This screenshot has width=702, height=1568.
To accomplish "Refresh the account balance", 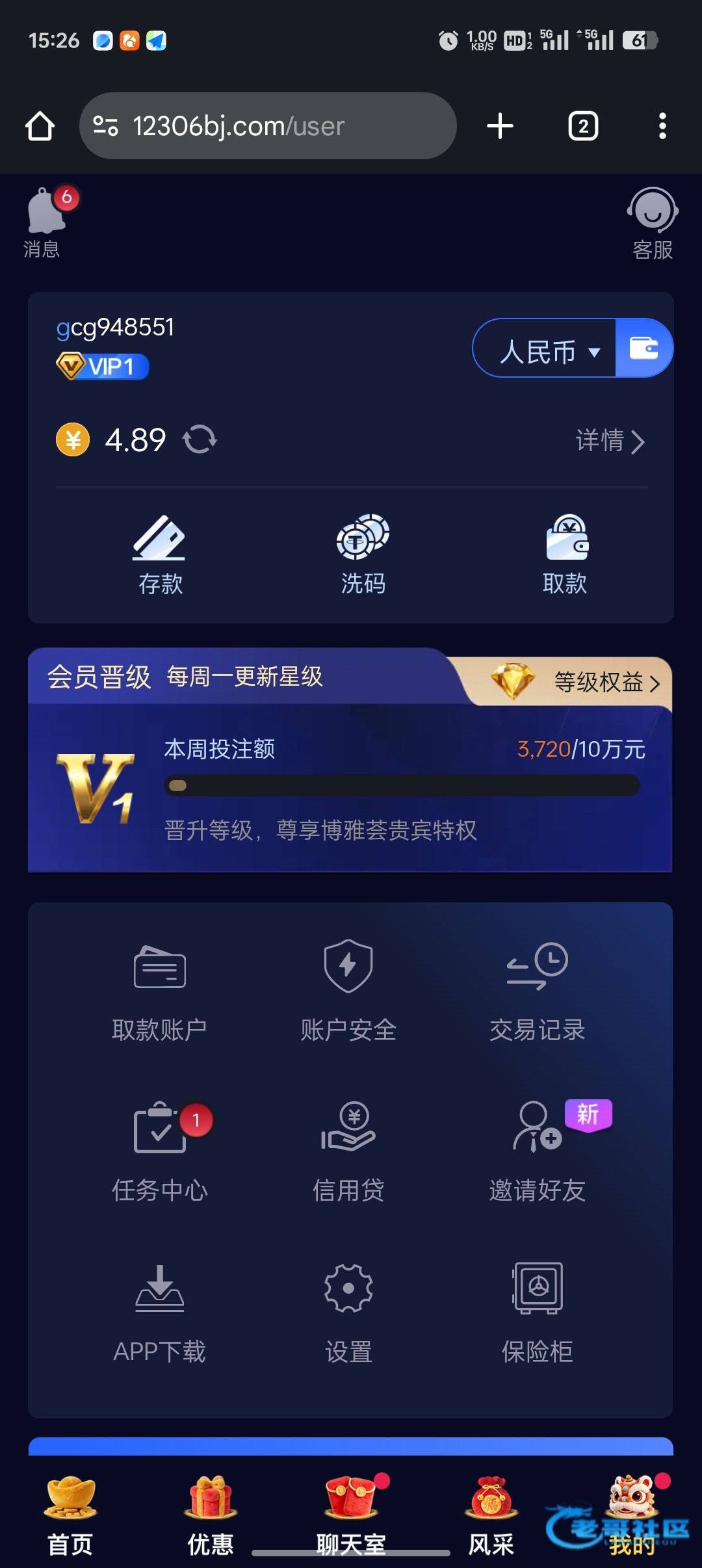I will pos(200,440).
